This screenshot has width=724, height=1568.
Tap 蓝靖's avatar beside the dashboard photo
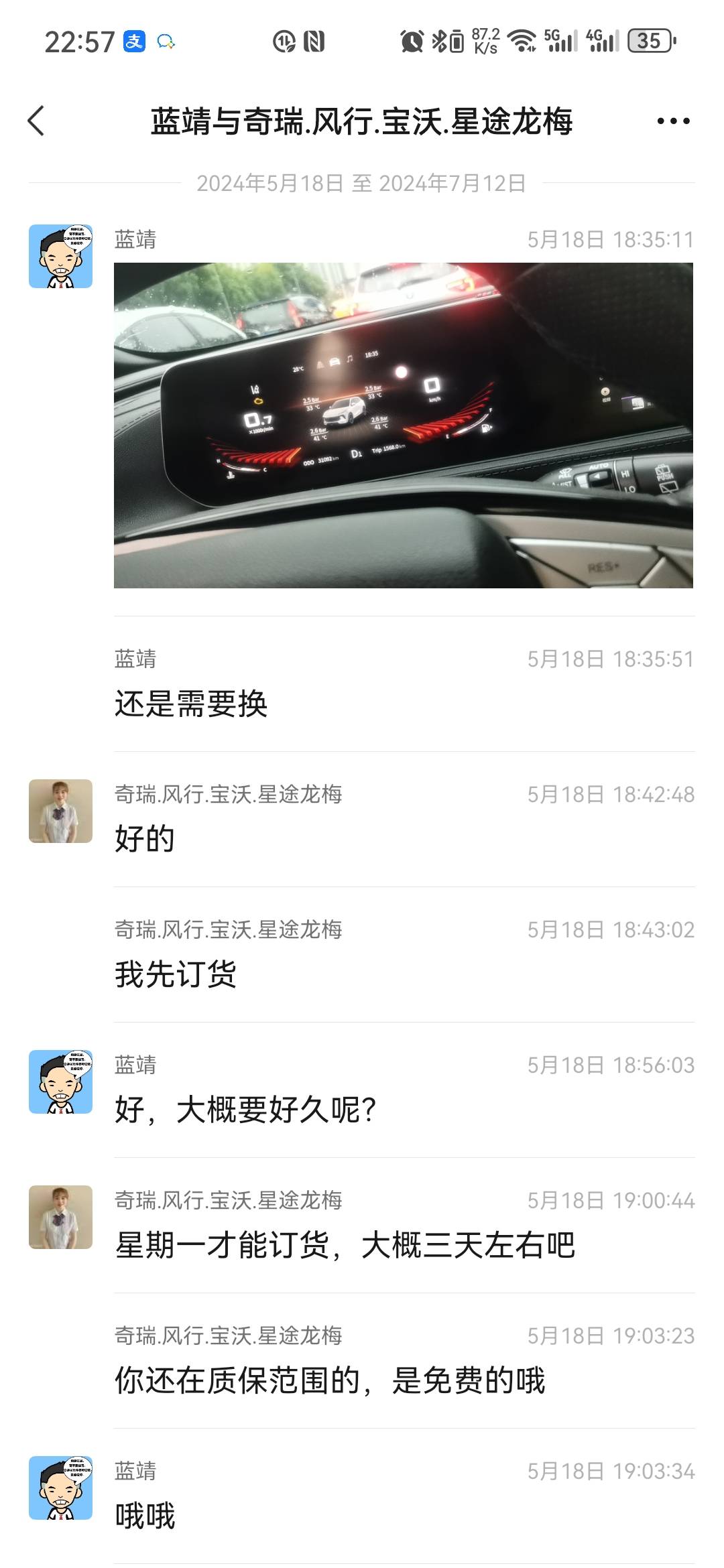click(60, 257)
